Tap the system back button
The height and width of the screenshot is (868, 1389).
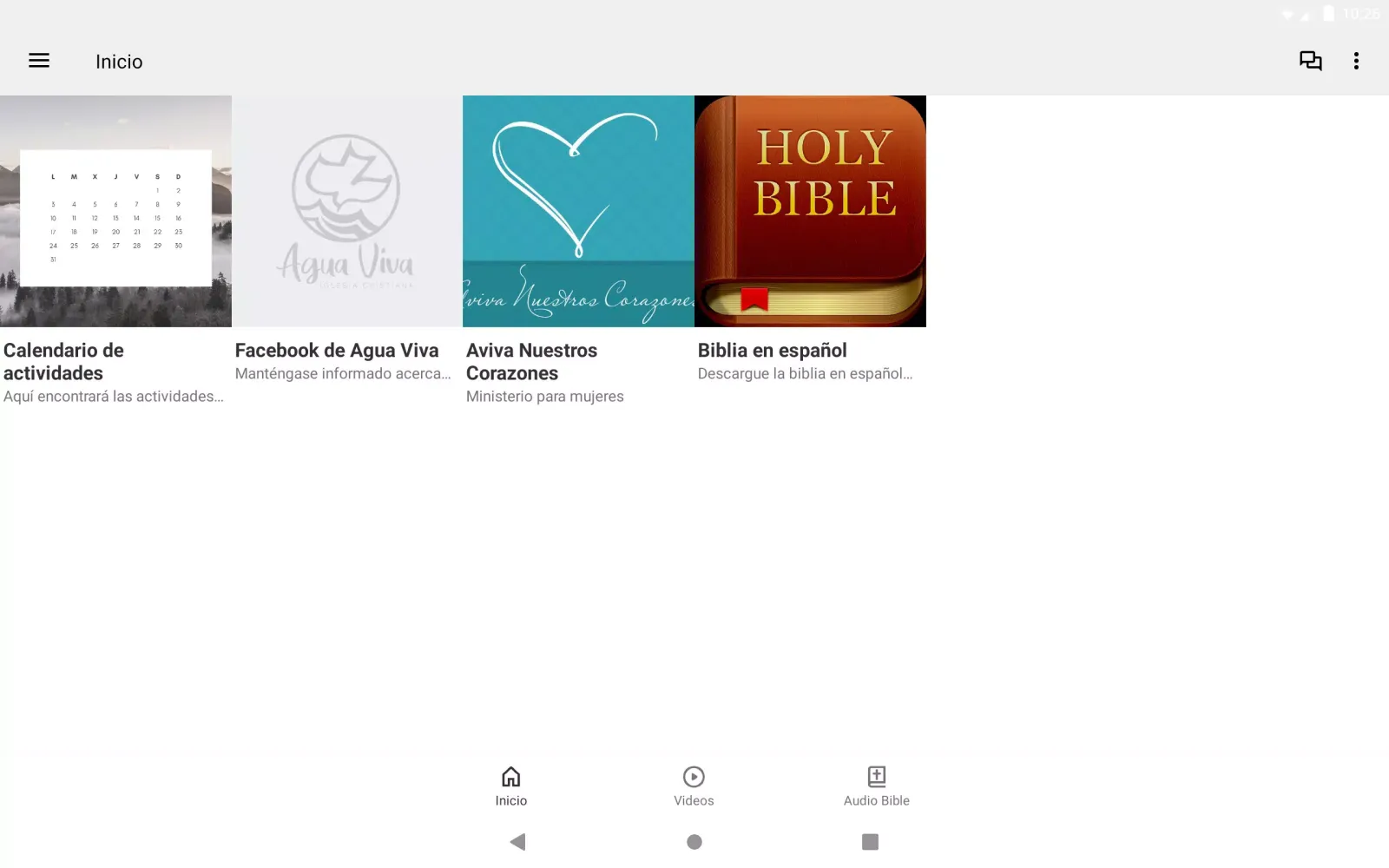click(x=517, y=841)
